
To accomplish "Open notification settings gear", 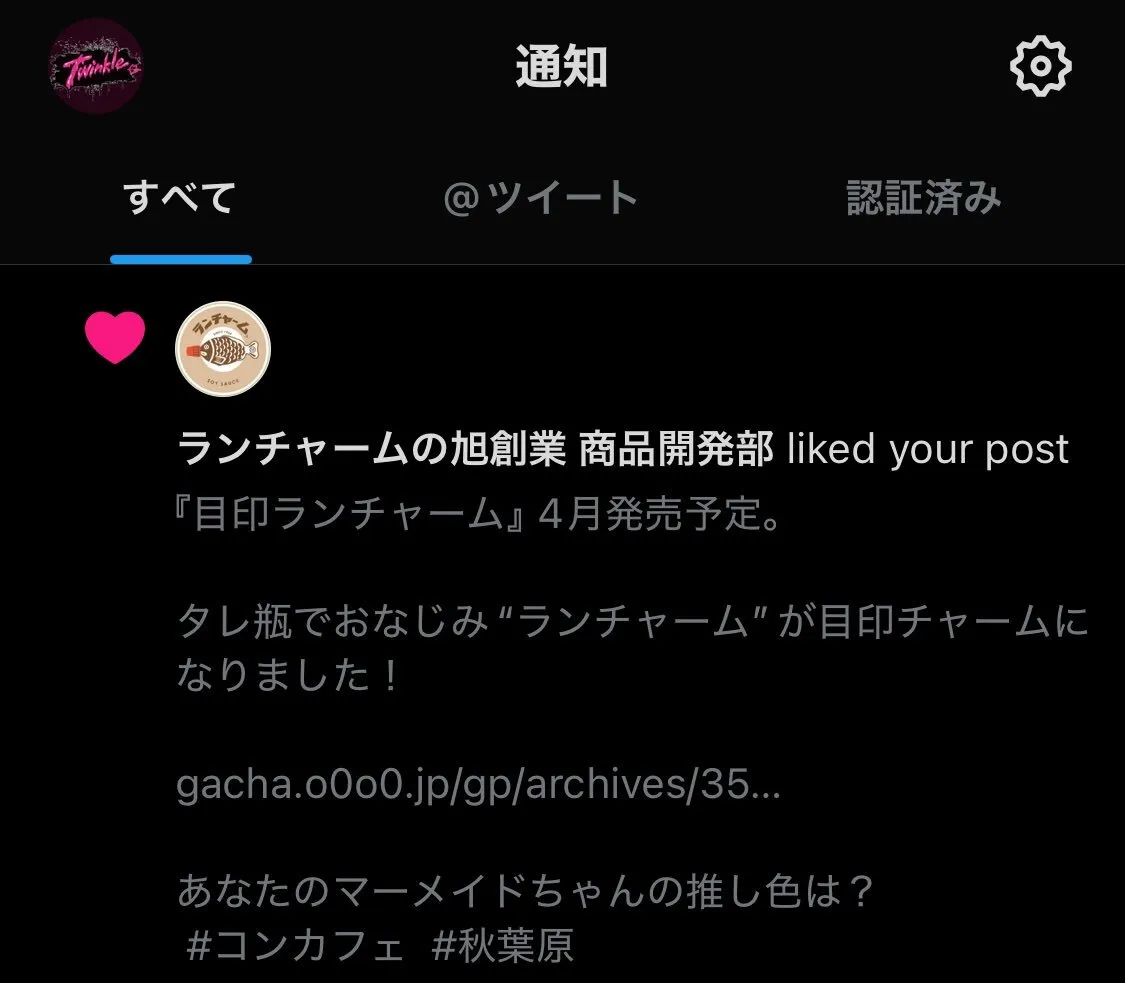I will pyautogui.click(x=1040, y=67).
